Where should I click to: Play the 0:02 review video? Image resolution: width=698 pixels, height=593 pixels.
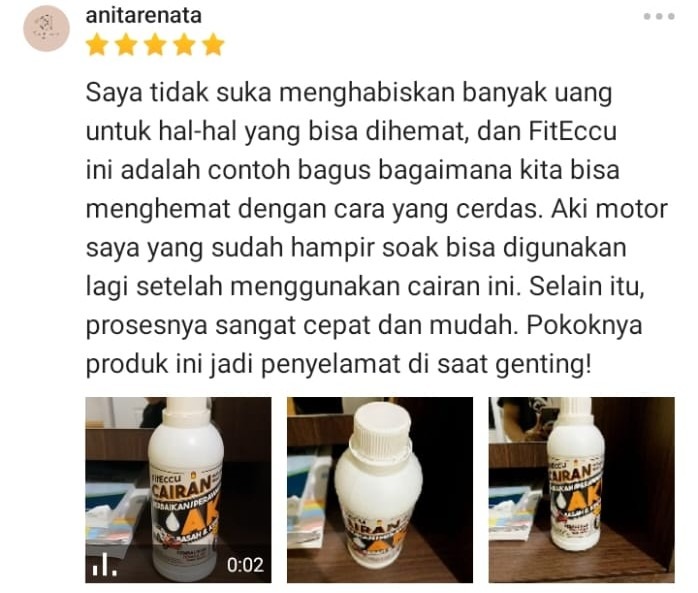coord(178,489)
